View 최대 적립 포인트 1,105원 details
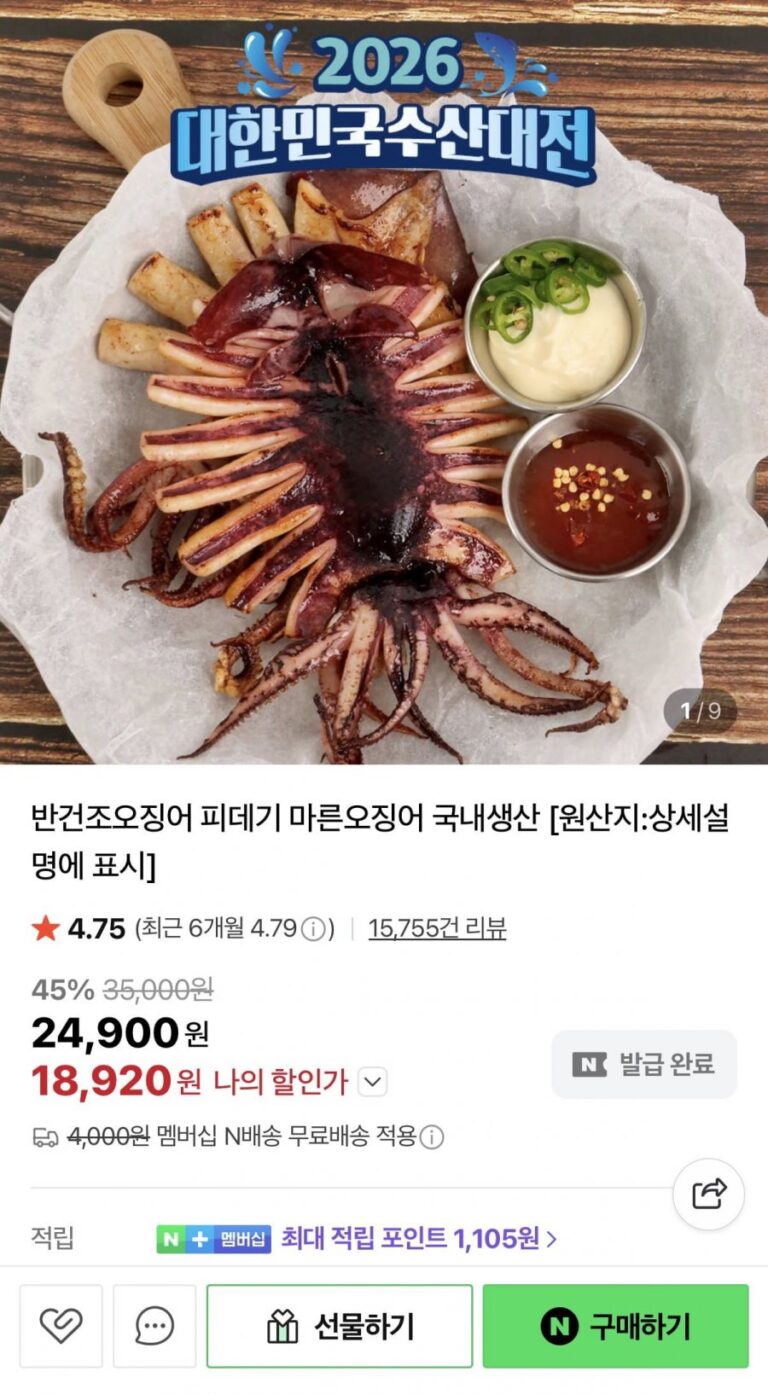 [418, 1239]
